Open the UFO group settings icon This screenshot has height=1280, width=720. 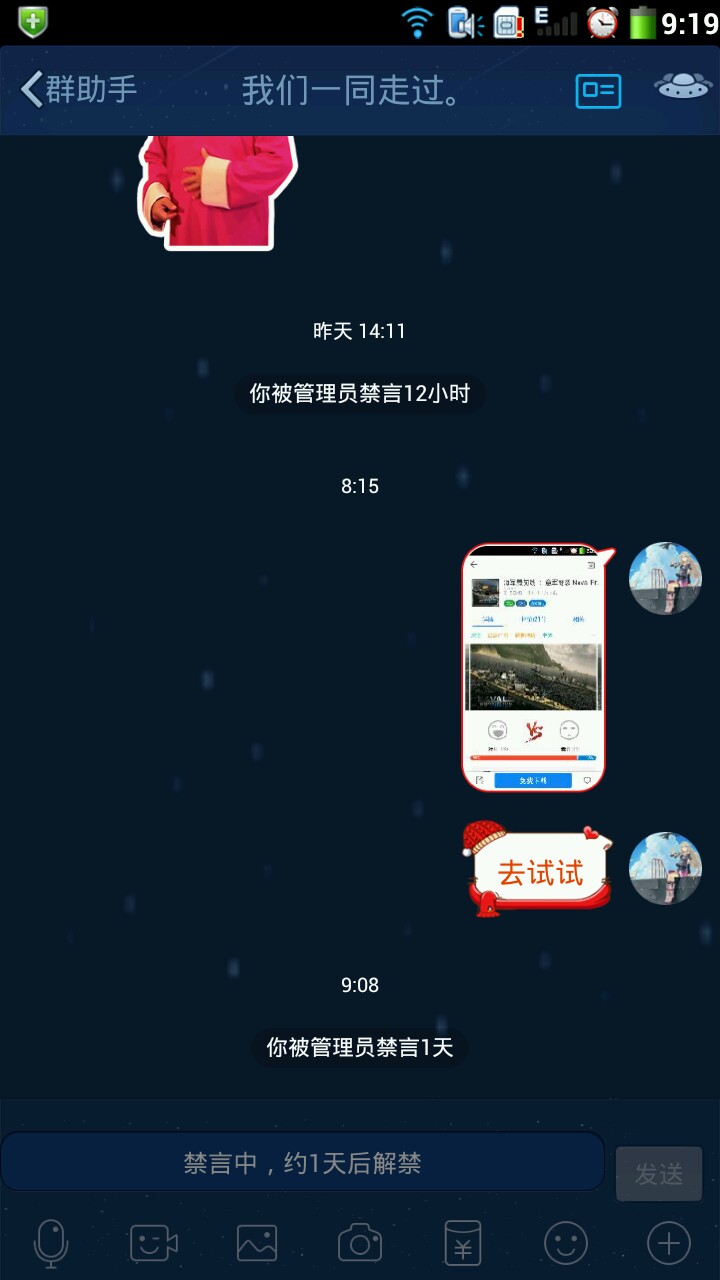click(683, 88)
